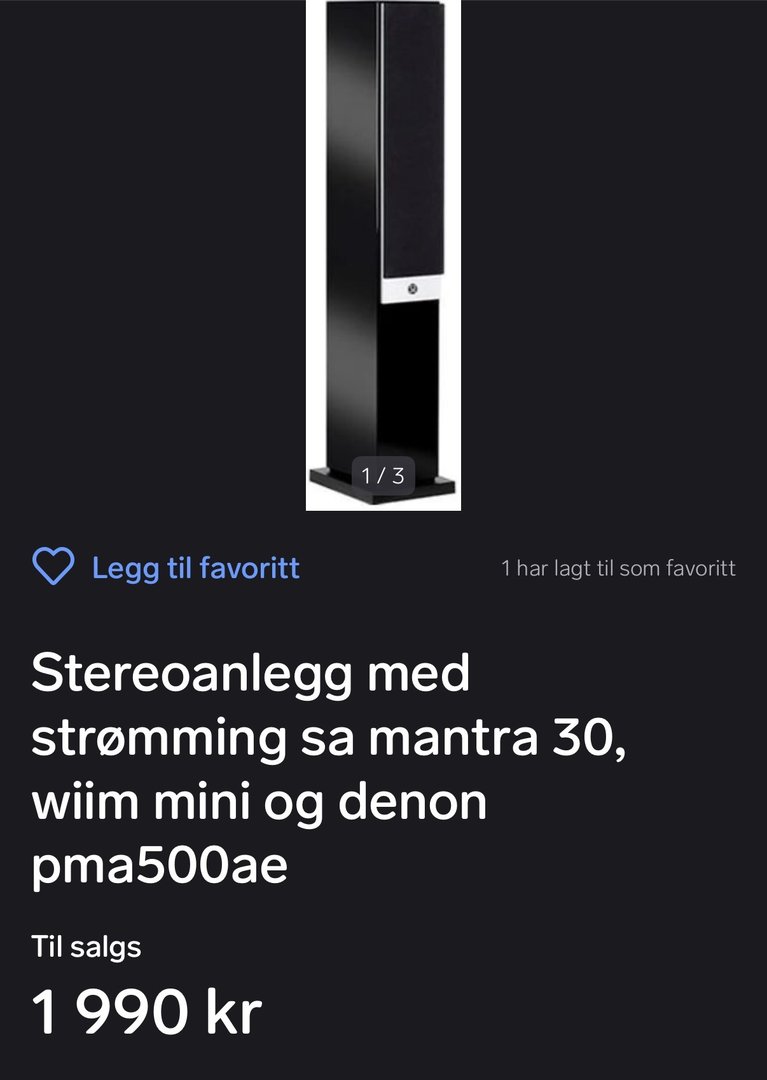Add listing via Legg til favoritt
This screenshot has height=1080, width=767.
166,568
